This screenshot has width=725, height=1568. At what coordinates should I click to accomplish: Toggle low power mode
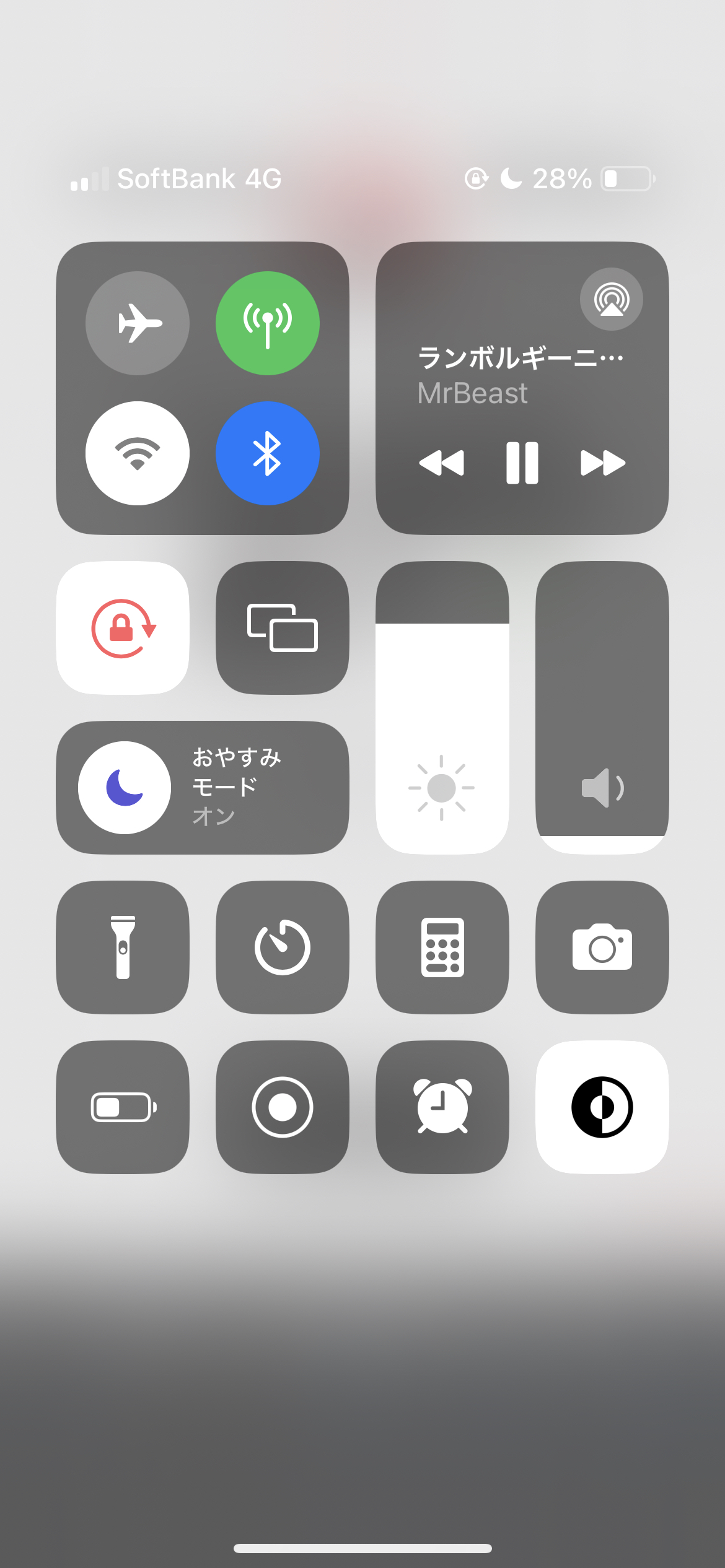(x=123, y=1107)
